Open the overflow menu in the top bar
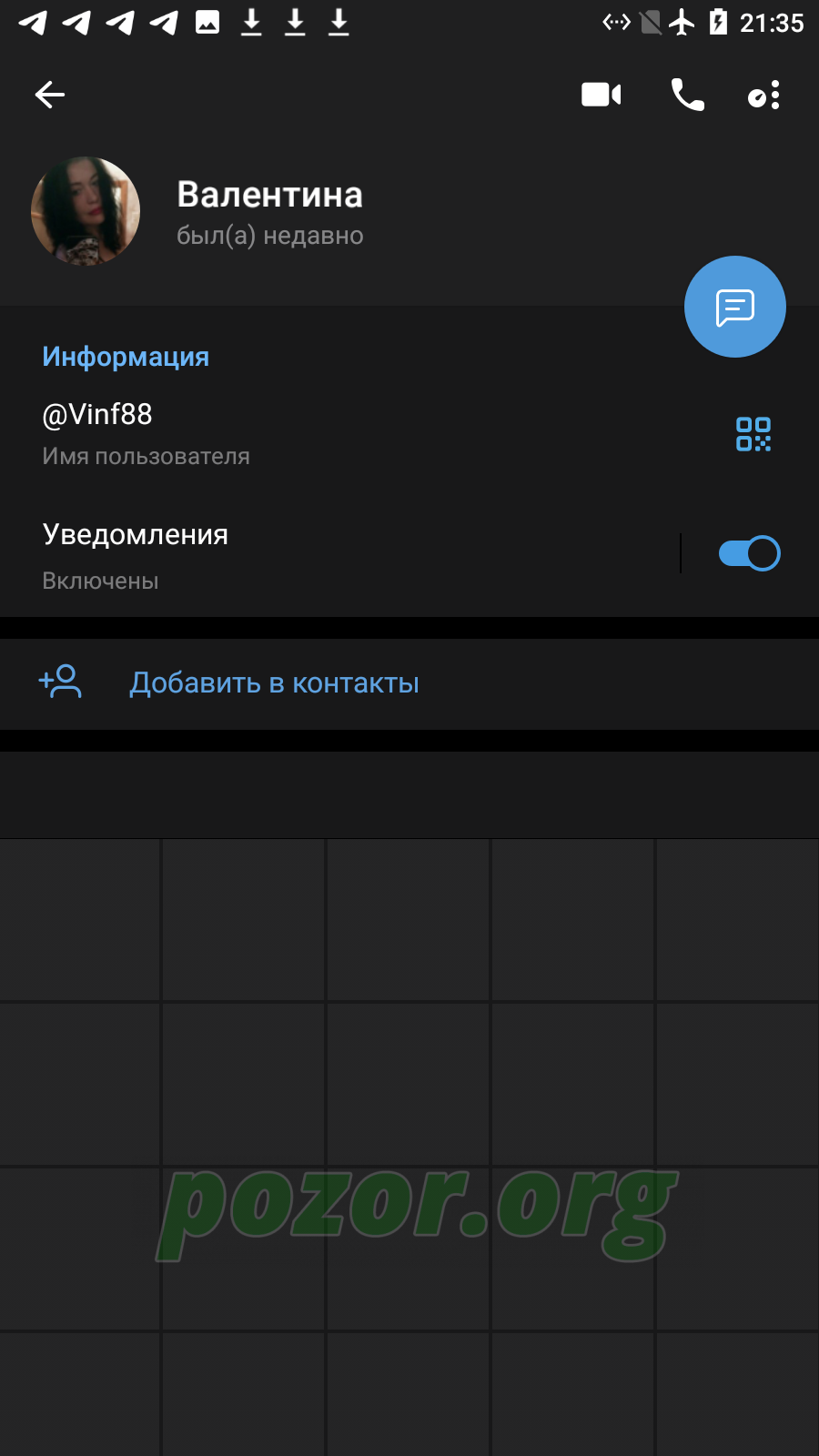 (x=764, y=95)
